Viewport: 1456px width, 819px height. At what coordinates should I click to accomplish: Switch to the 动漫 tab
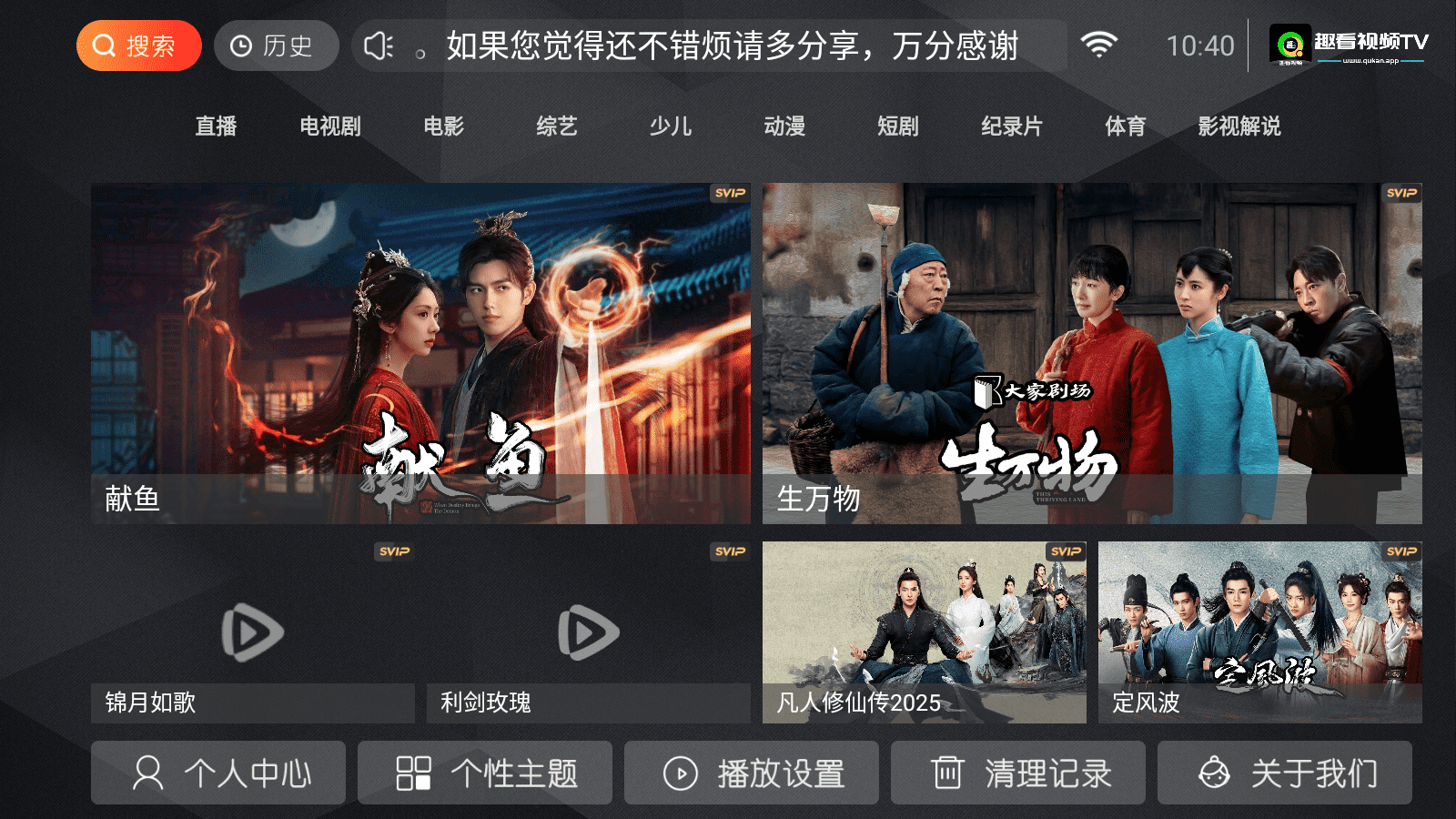point(784,126)
